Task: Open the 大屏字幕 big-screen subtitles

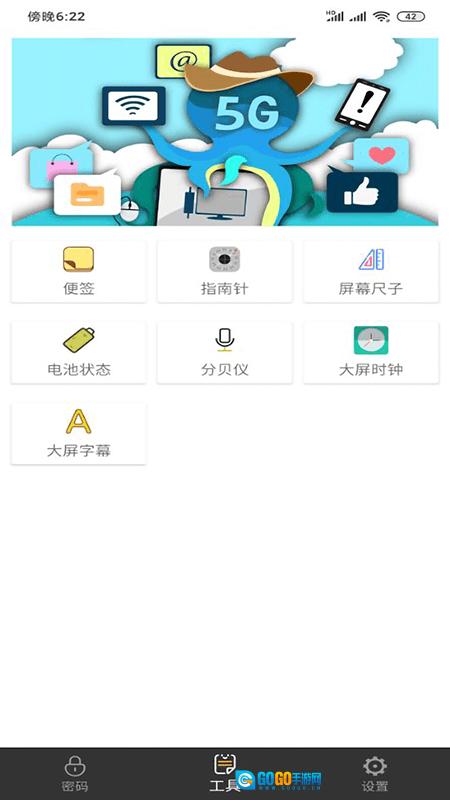Action: point(79,434)
